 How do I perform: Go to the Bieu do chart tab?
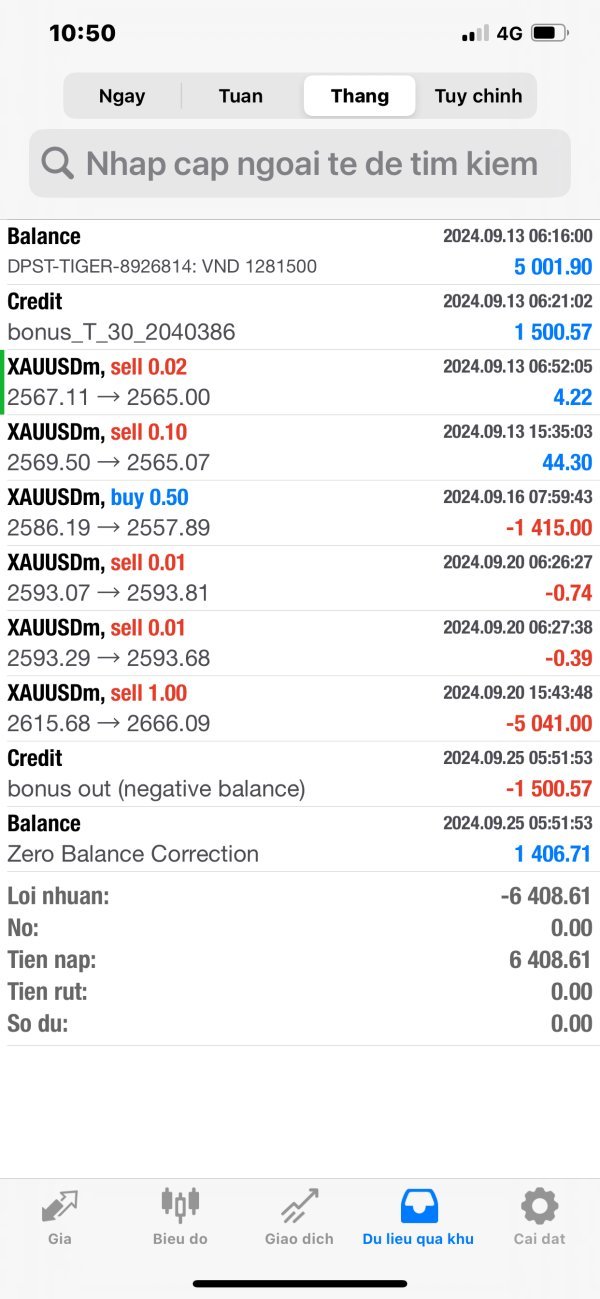[x=180, y=1216]
